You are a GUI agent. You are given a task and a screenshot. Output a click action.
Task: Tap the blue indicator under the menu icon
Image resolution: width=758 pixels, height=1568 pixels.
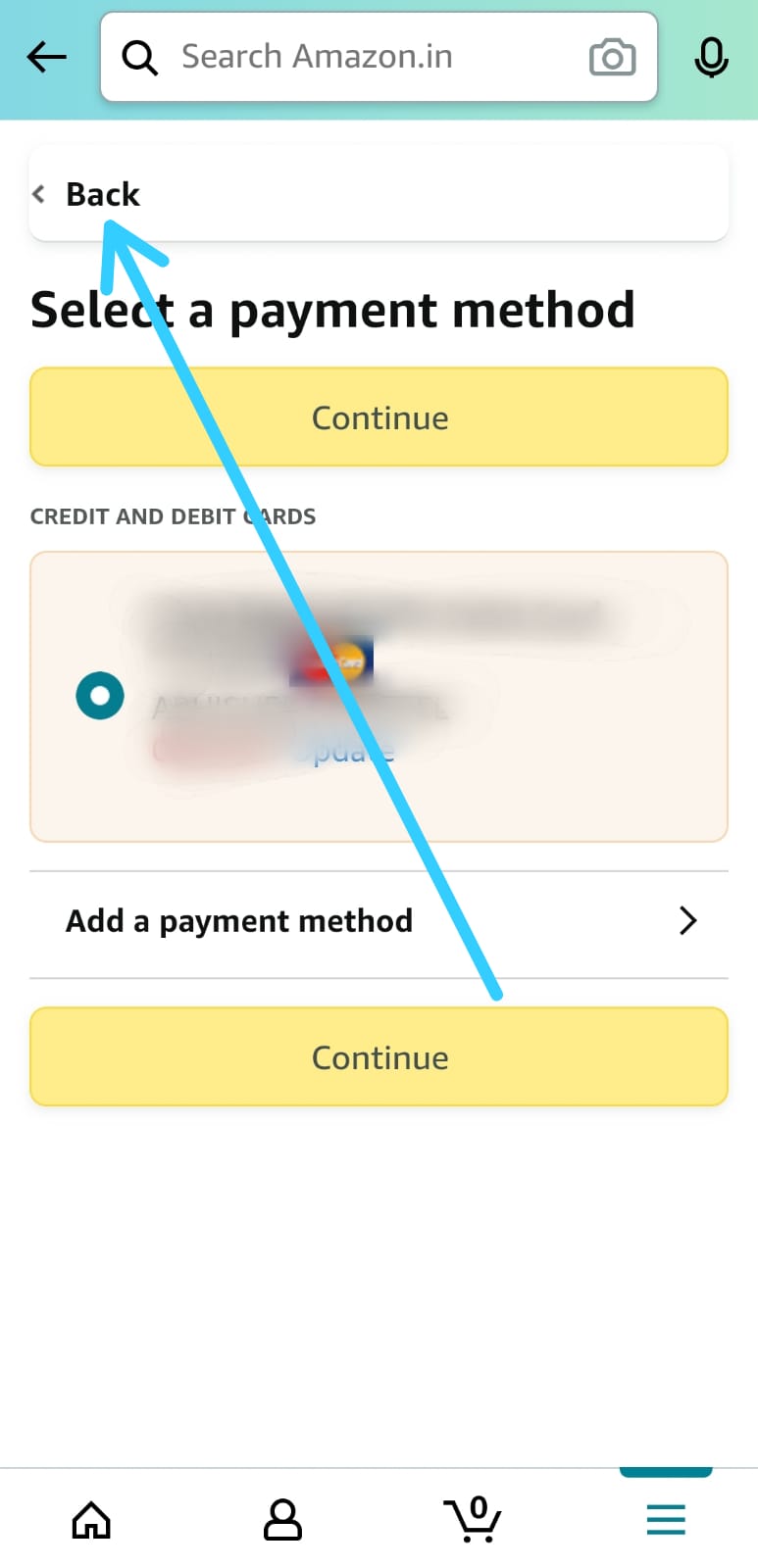[665, 1464]
